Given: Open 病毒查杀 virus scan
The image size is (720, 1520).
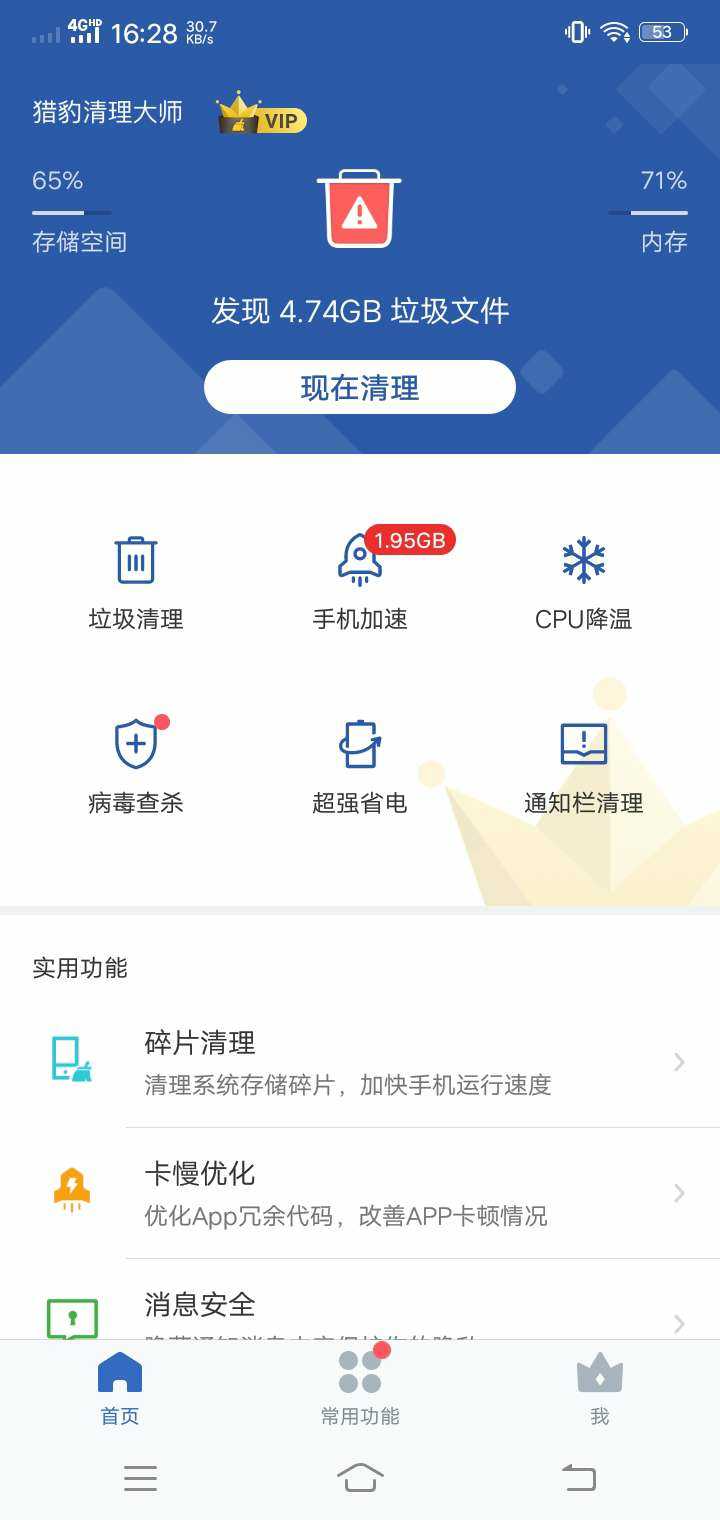Looking at the screenshot, I should [136, 765].
